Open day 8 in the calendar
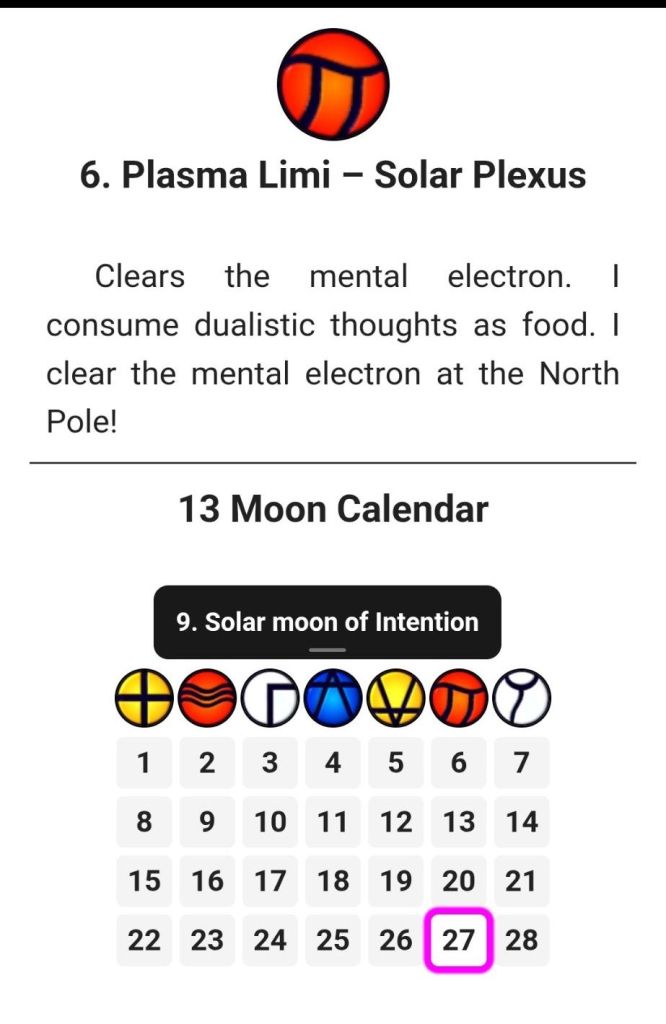Image resolution: width=666 pixels, height=1024 pixels. [x=144, y=822]
